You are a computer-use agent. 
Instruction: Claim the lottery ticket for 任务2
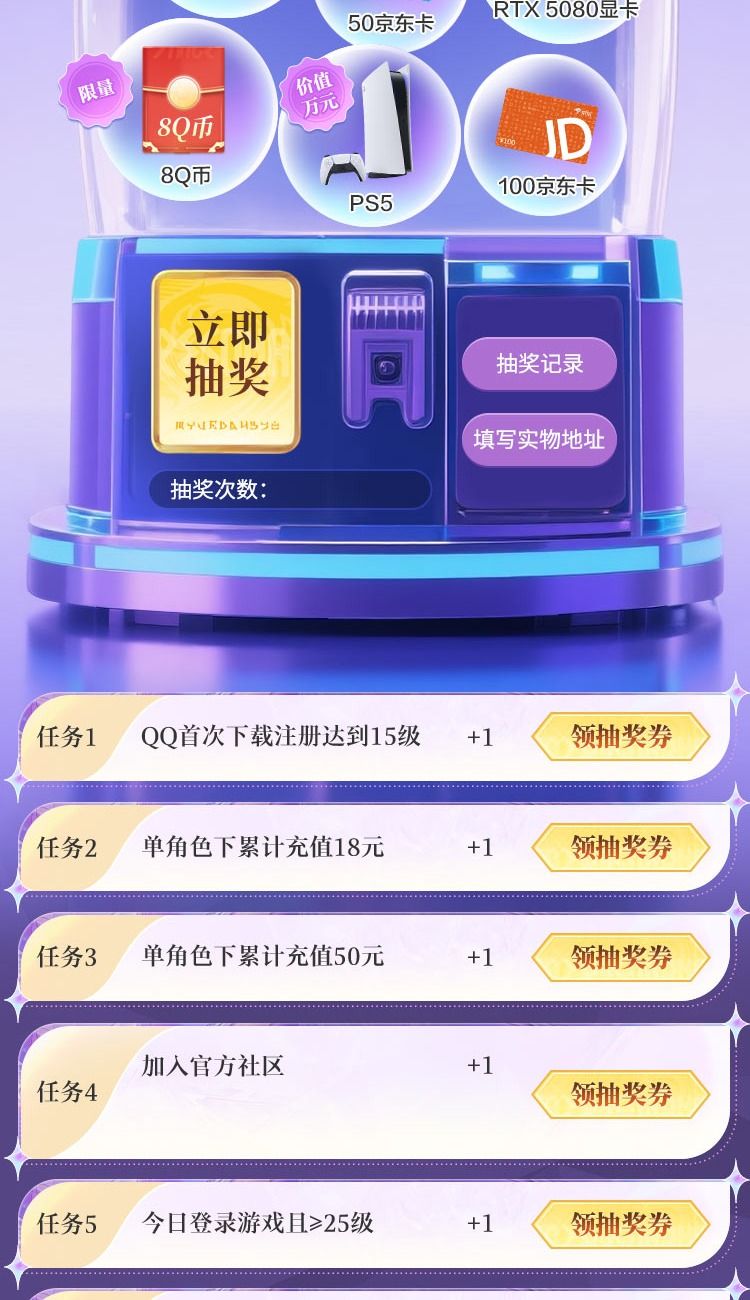[x=621, y=848]
